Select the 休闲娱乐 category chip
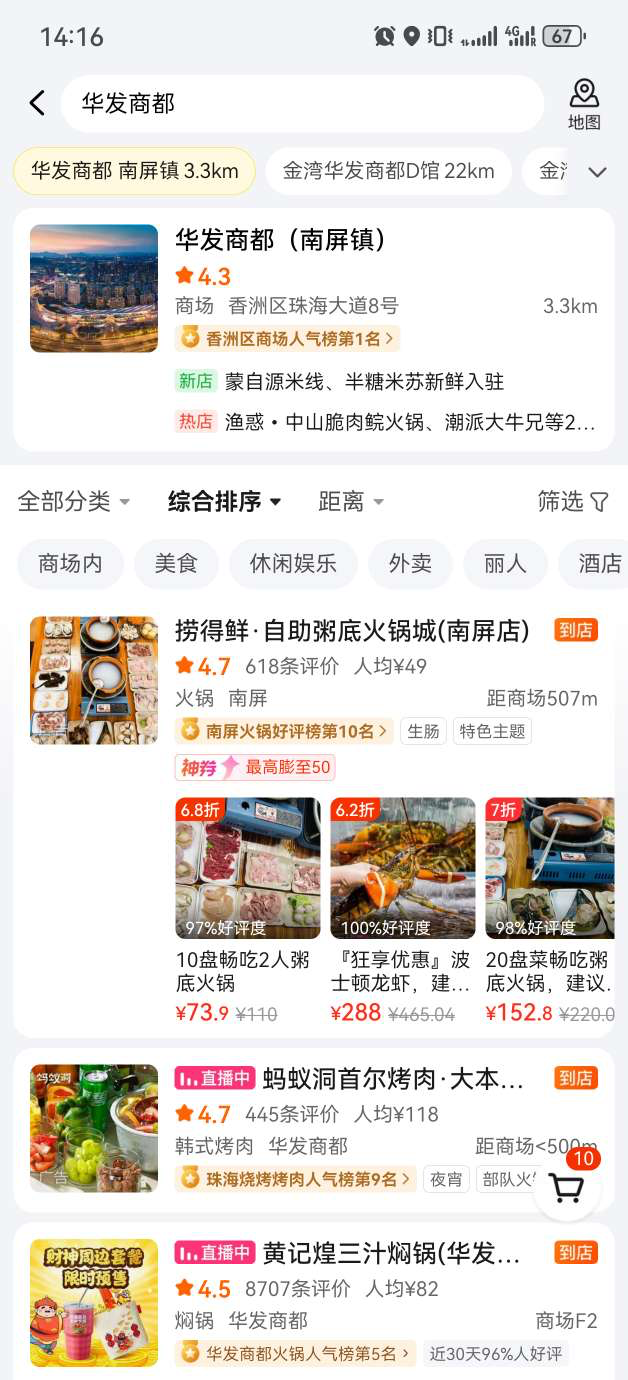Viewport: 628px width, 1380px height. point(293,564)
